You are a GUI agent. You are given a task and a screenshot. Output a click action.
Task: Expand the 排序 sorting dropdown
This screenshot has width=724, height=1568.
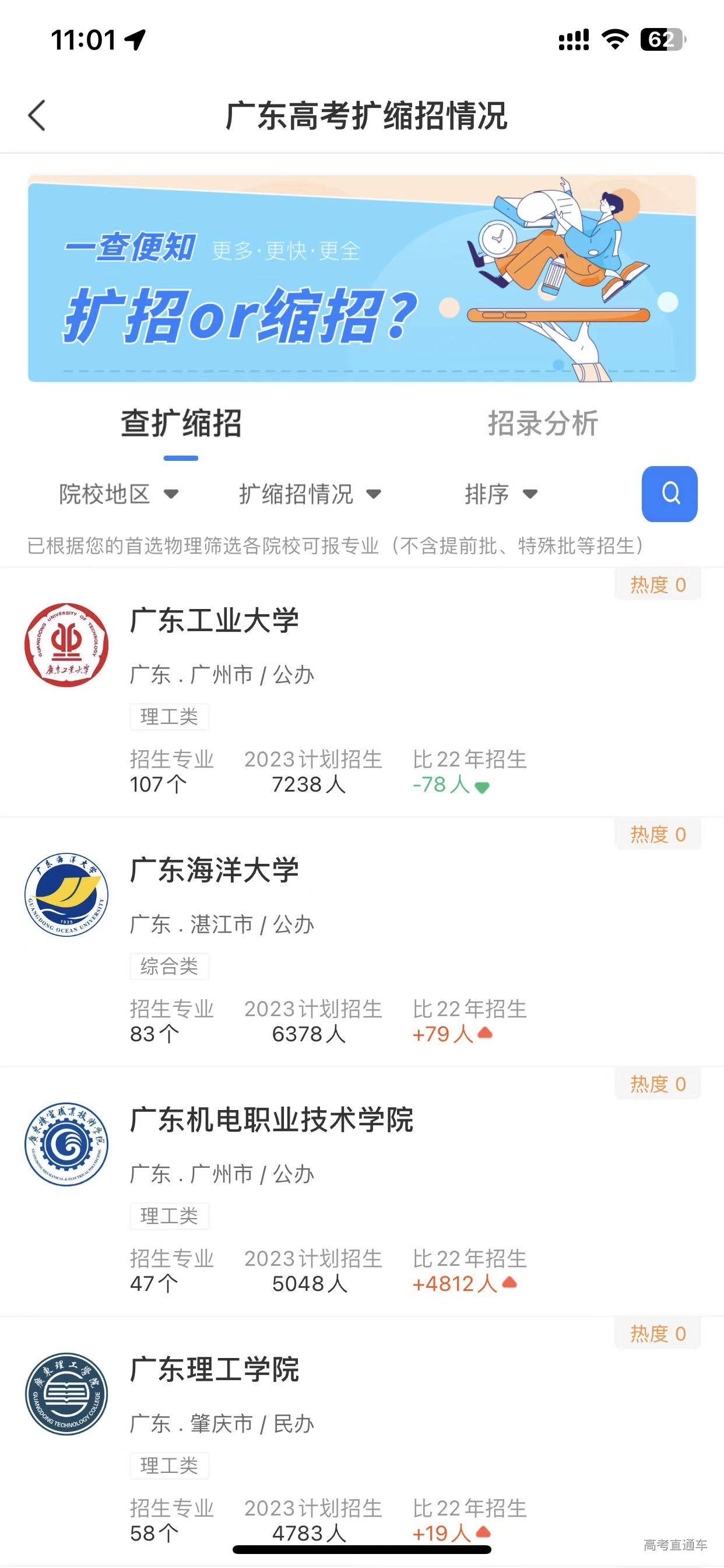[x=501, y=494]
